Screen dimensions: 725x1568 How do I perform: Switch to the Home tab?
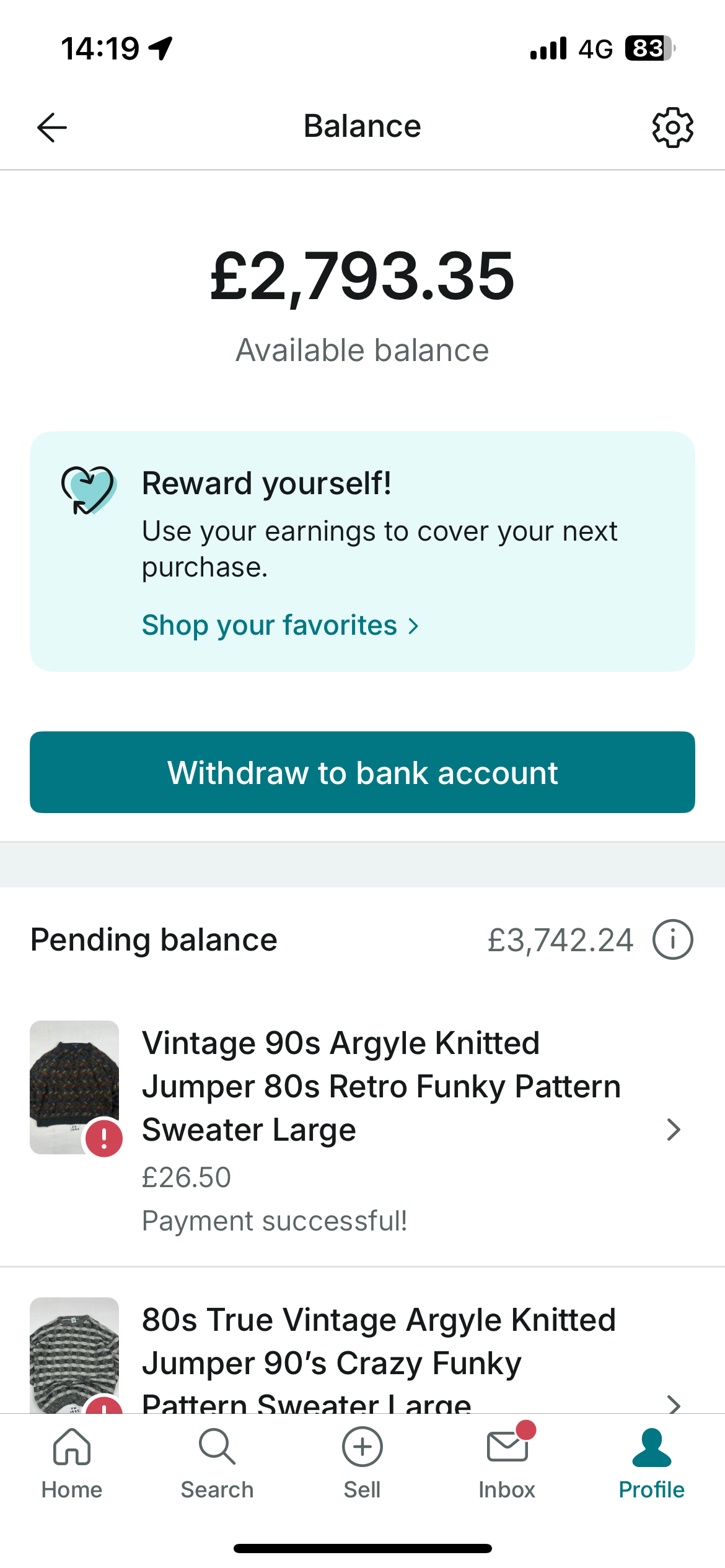click(x=72, y=1463)
